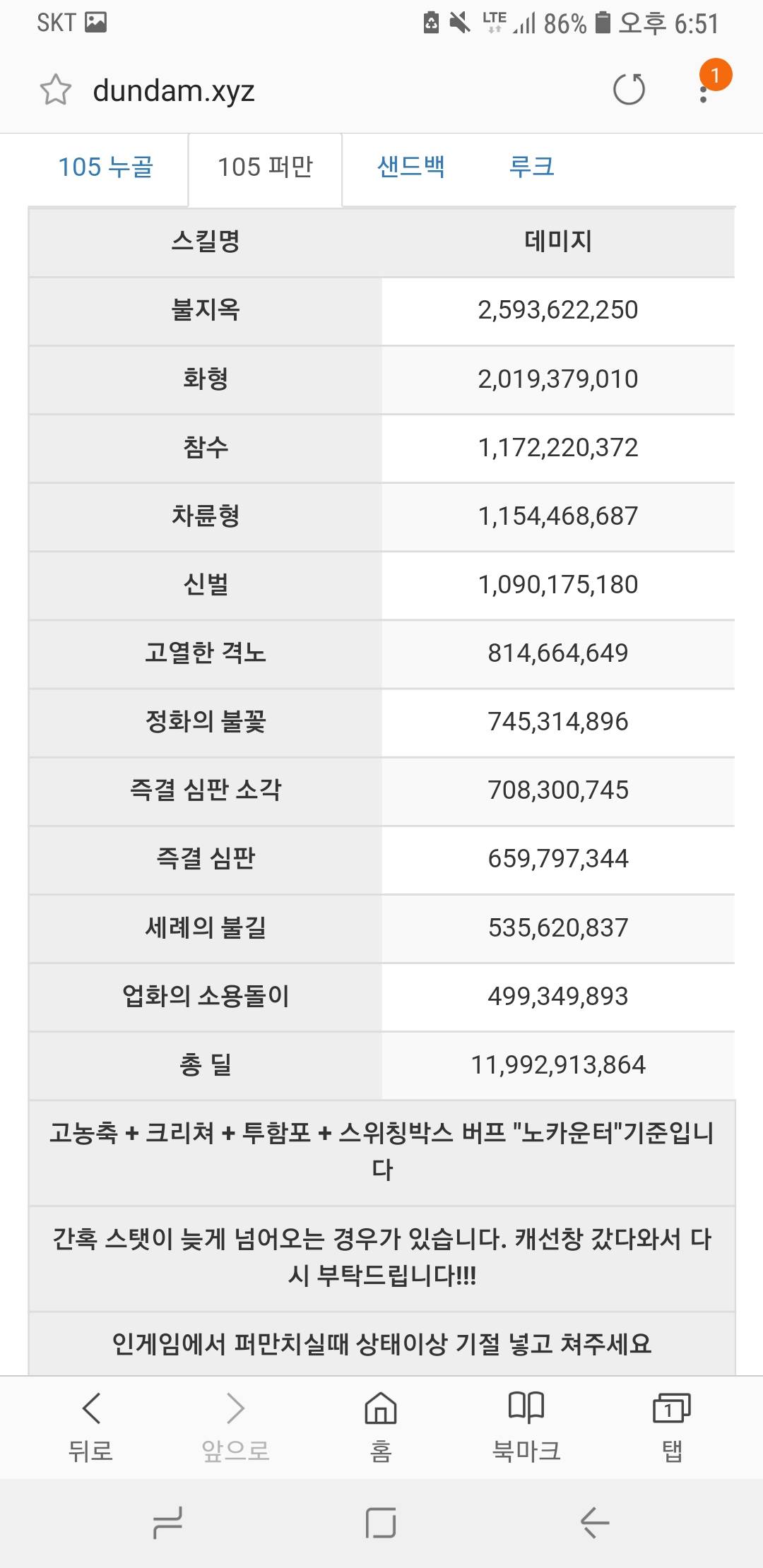Open the browser overflow menu

click(x=704, y=90)
